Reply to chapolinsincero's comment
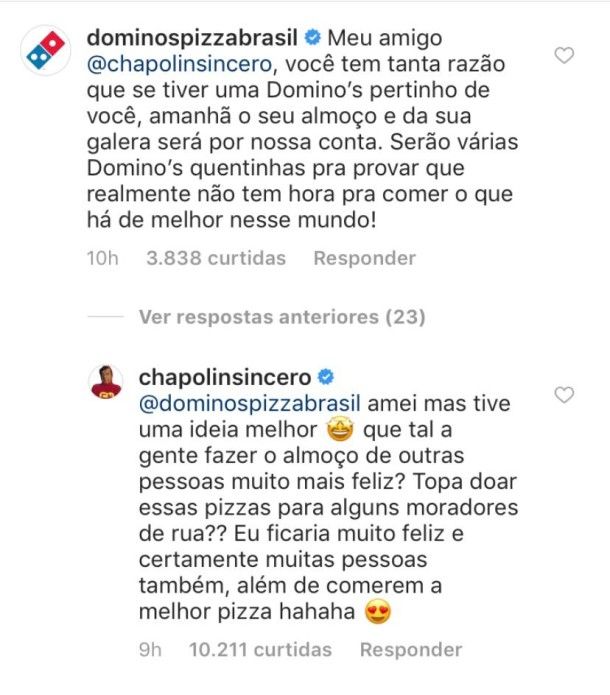This screenshot has width=610, height=695. point(411,650)
